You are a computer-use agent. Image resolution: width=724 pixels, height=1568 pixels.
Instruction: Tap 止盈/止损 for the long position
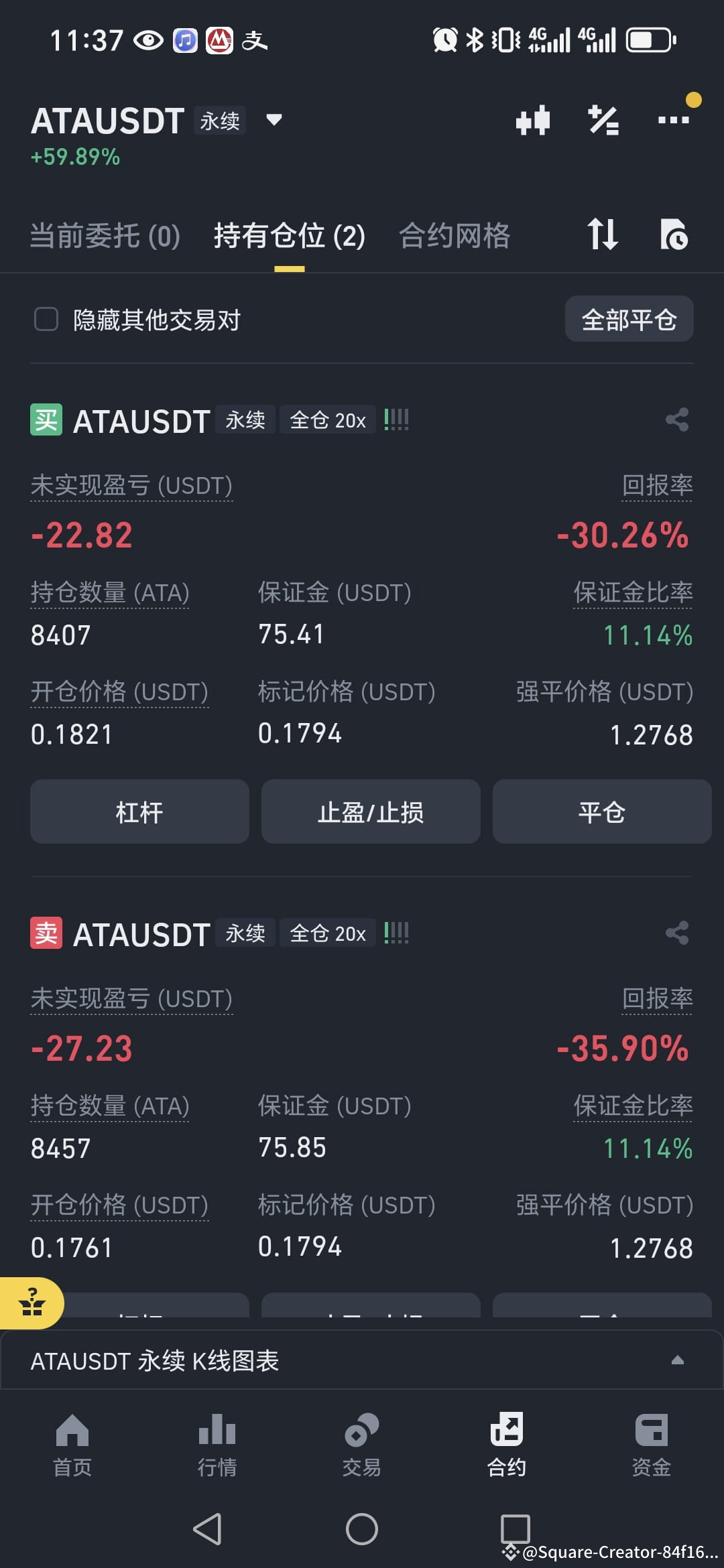coord(371,811)
